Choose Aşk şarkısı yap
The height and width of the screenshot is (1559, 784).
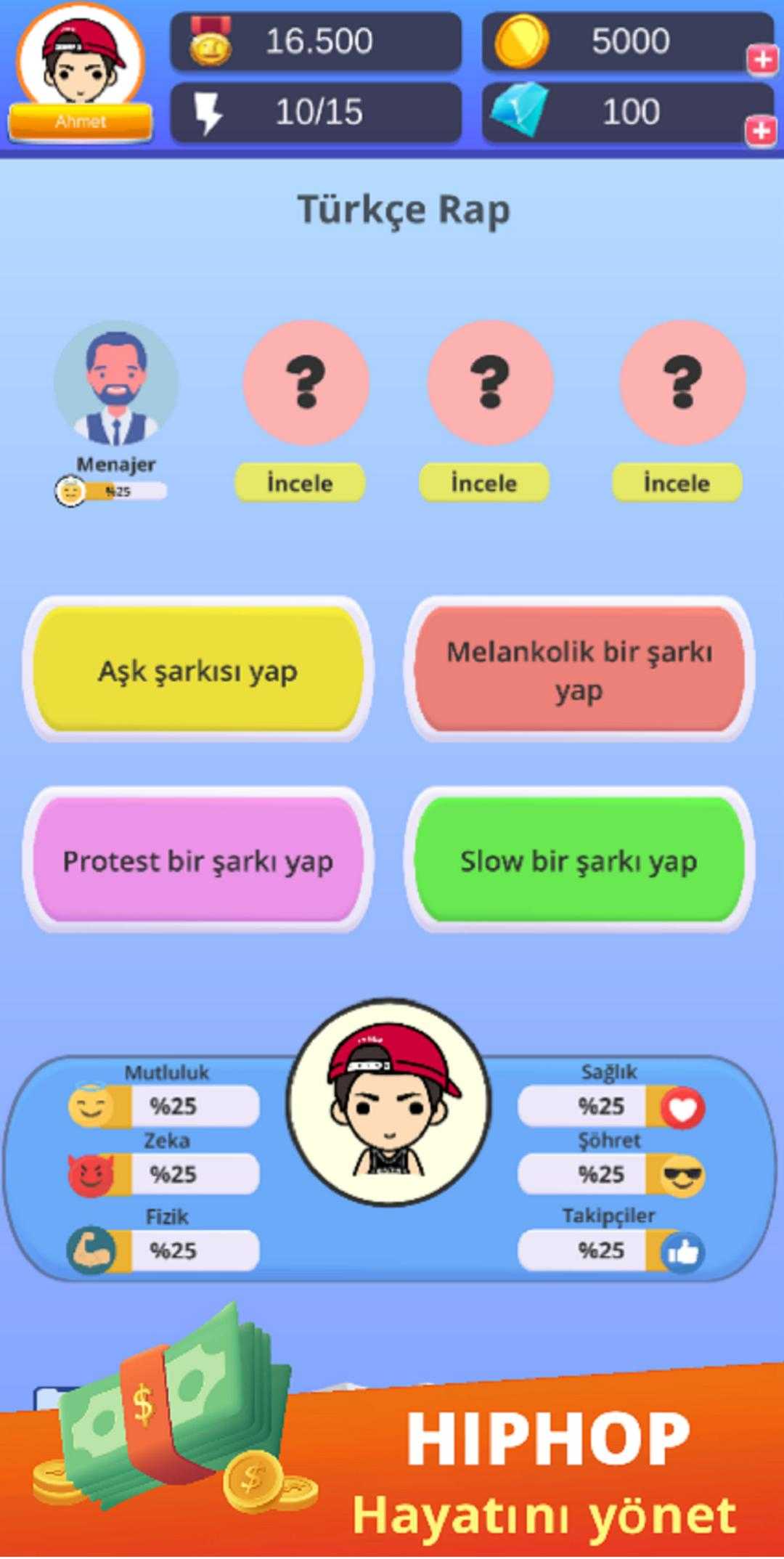pos(197,670)
